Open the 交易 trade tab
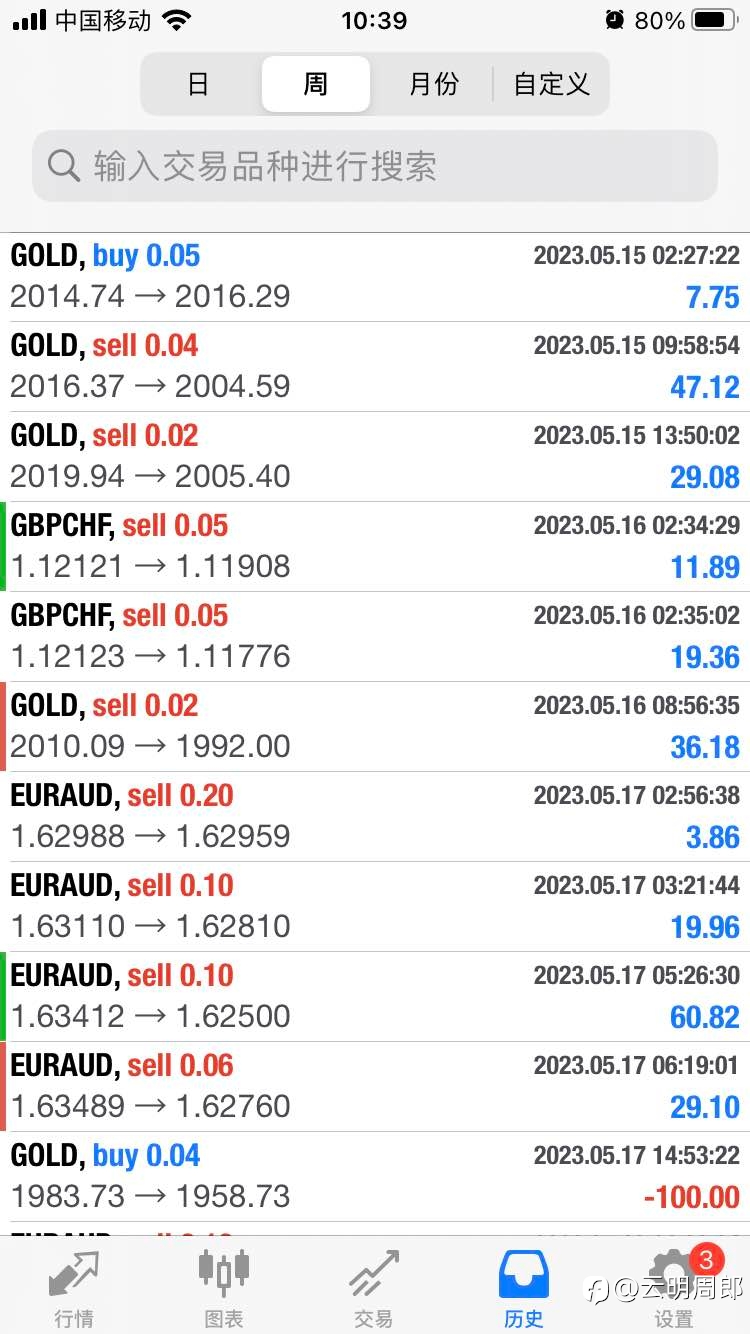Screen dimensions: 750x1334 click(374, 1288)
